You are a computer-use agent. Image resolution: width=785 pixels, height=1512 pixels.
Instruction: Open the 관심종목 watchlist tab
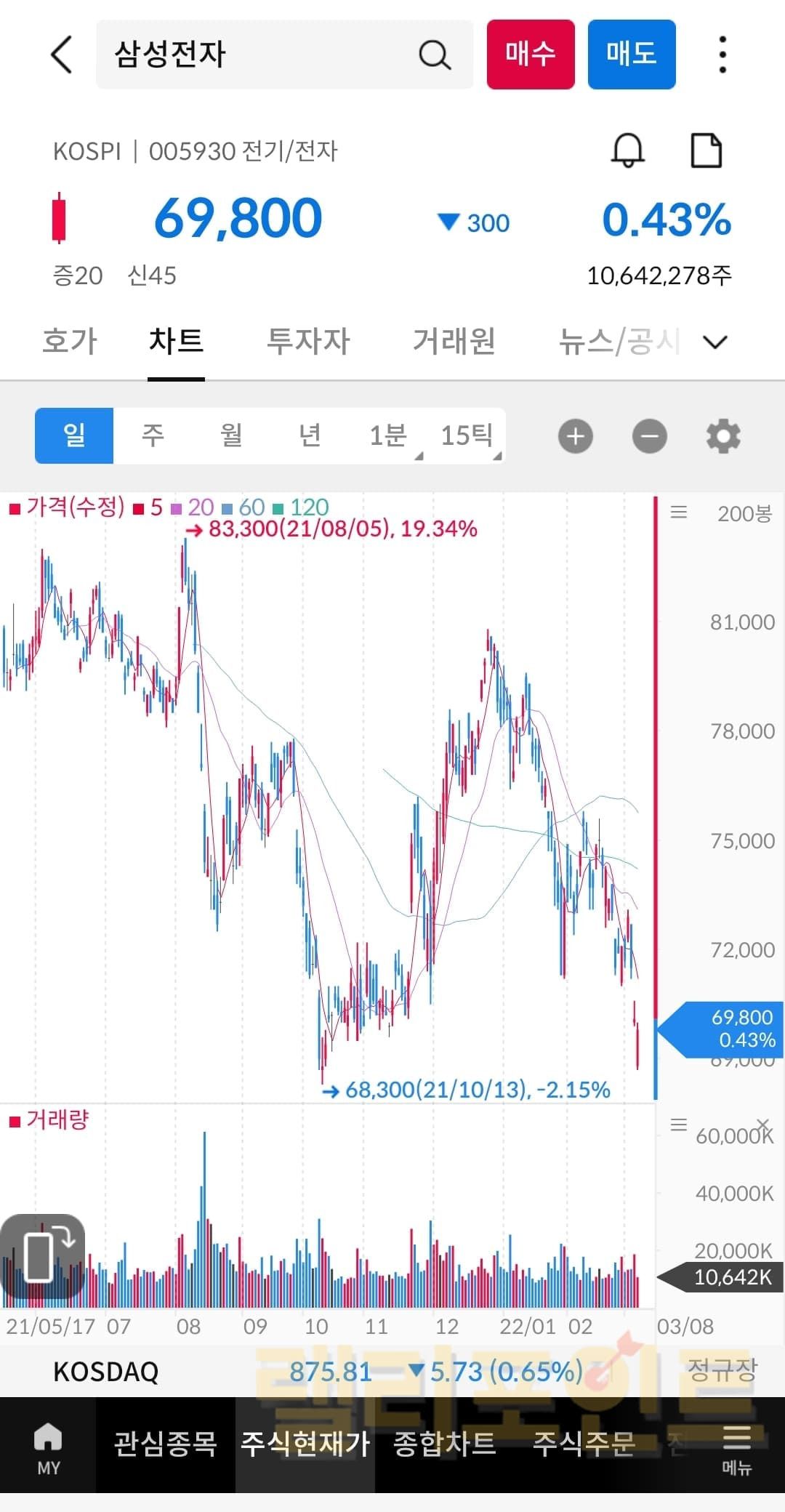click(165, 1444)
